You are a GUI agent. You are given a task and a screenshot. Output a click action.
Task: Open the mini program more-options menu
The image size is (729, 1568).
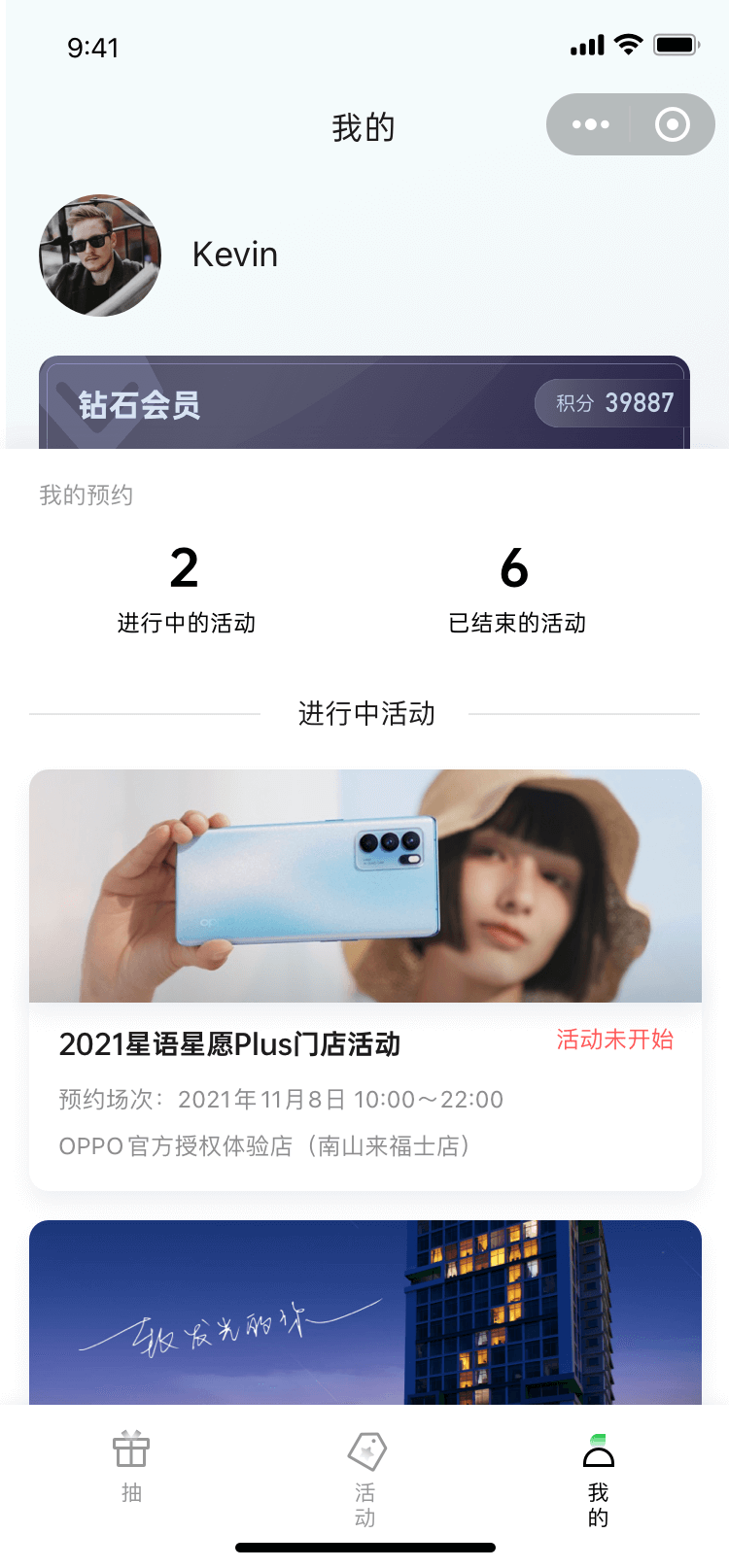tap(591, 124)
